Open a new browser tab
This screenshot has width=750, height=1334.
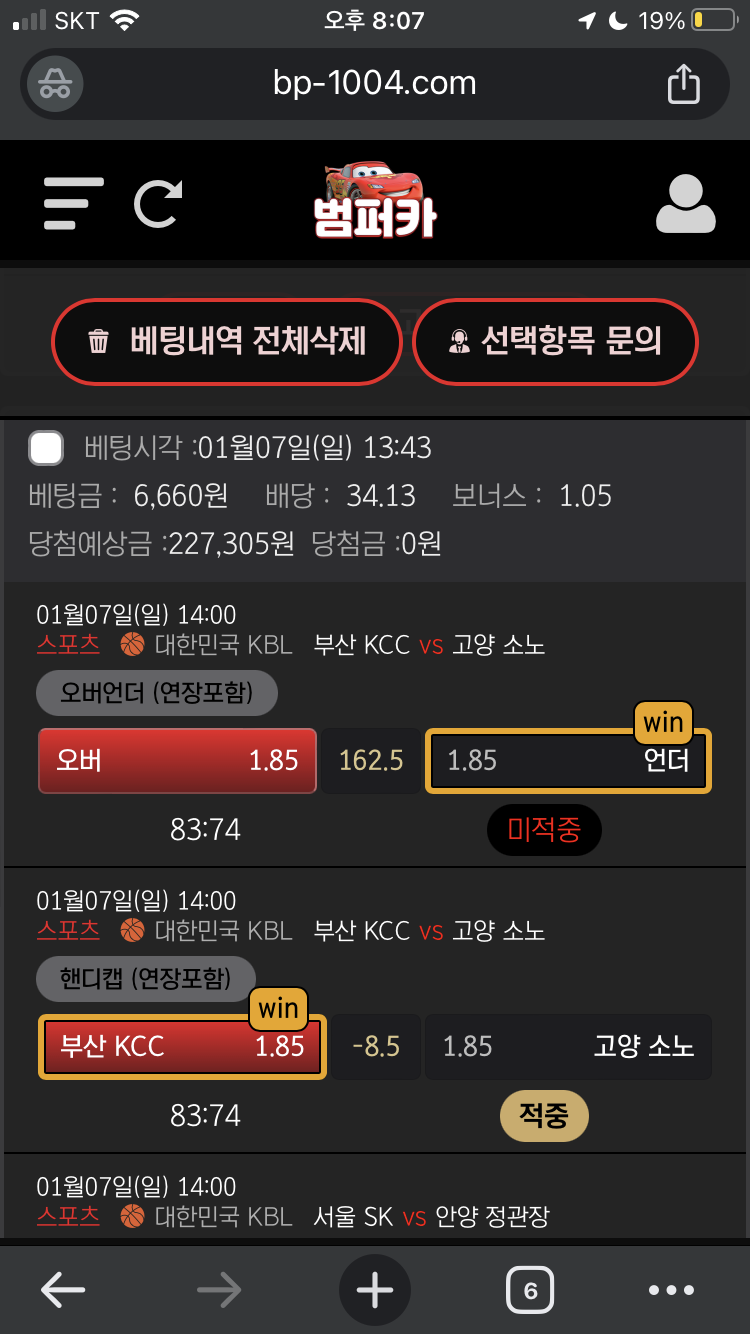[x=375, y=1290]
